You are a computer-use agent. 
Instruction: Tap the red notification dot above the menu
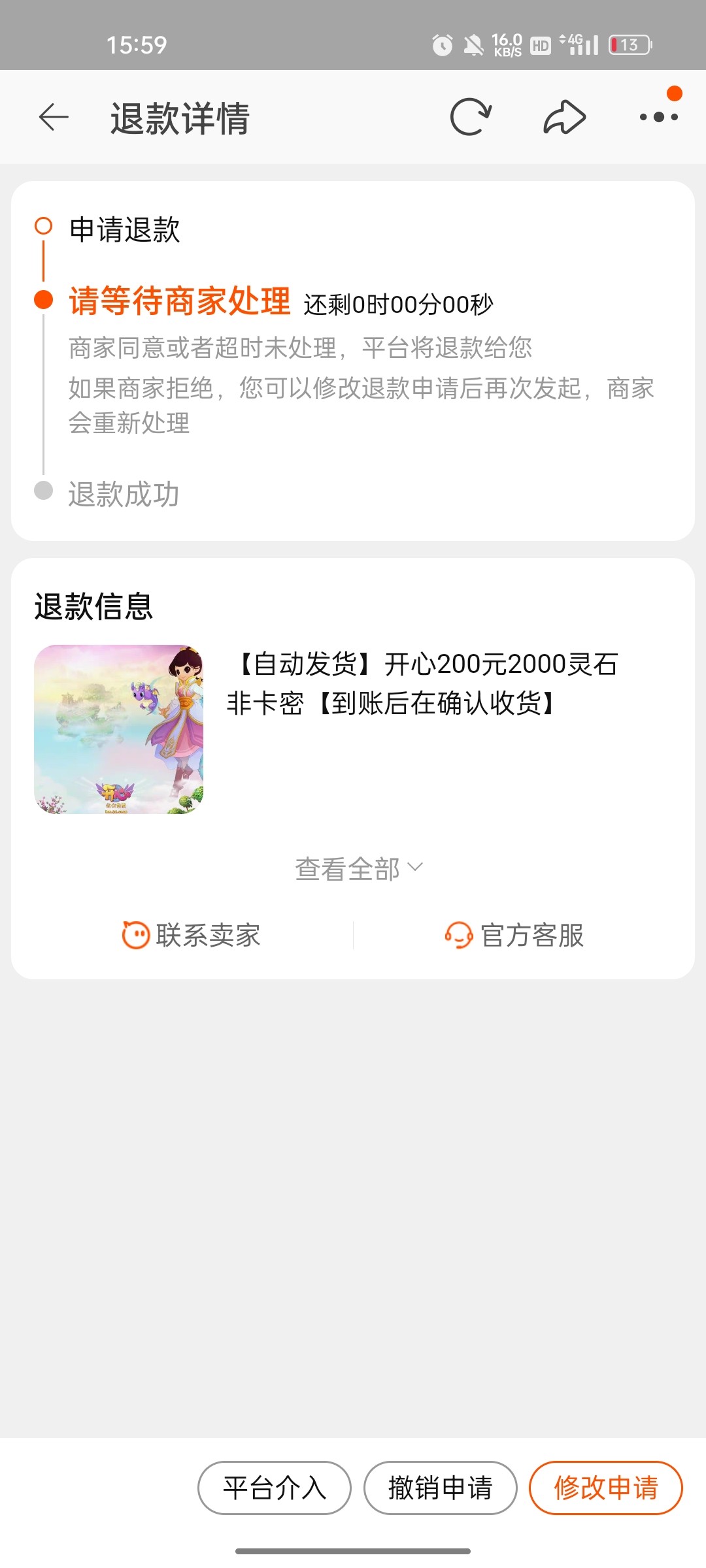point(673,94)
